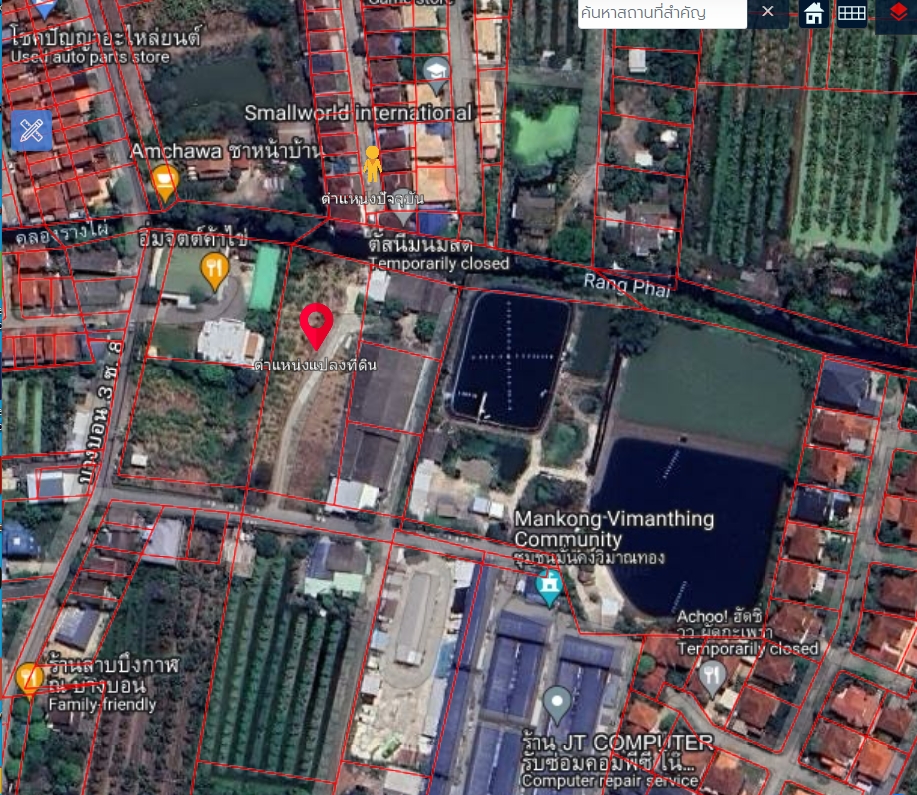The height and width of the screenshot is (795, 917).
Task: Activate the ruler measurement tool
Action: [32, 130]
